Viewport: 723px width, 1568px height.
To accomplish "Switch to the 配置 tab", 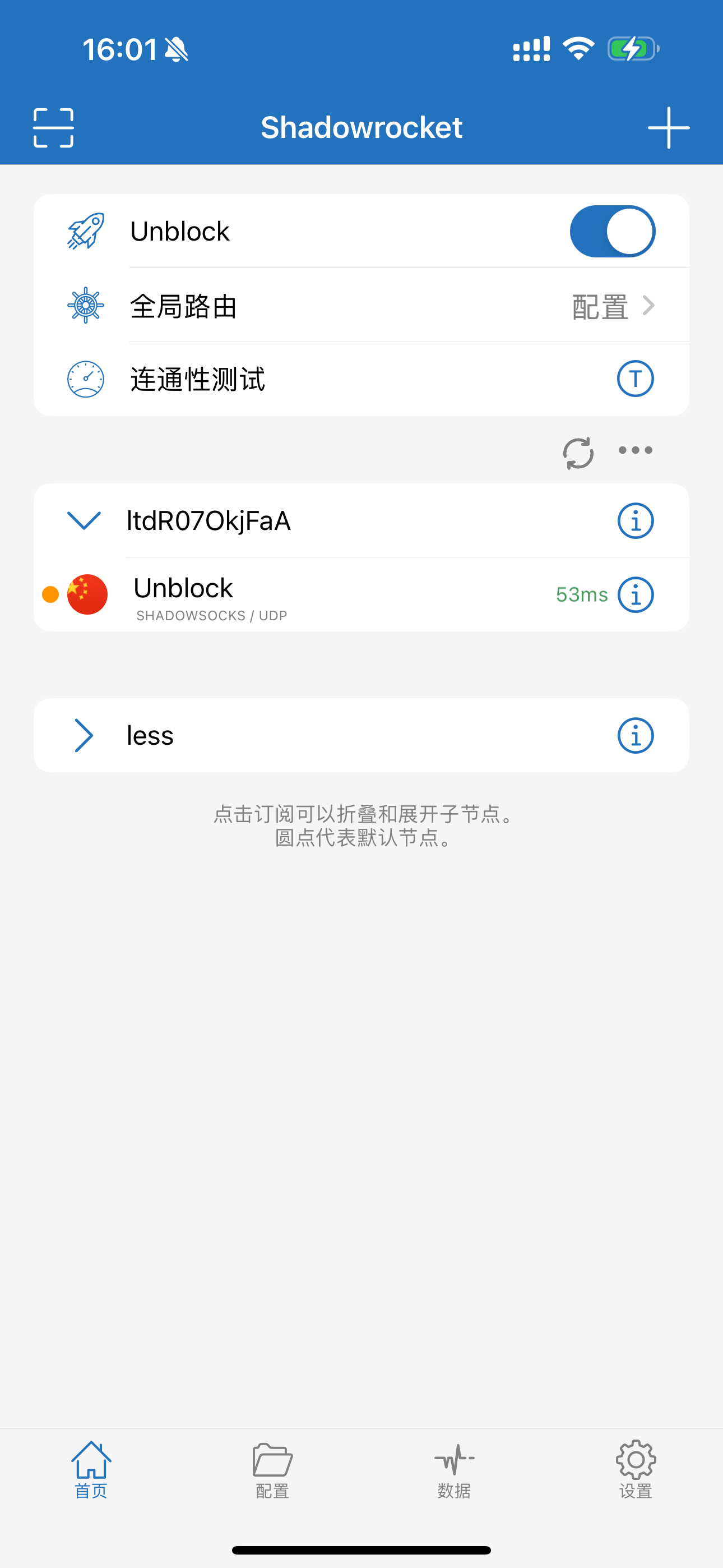I will [x=272, y=1469].
